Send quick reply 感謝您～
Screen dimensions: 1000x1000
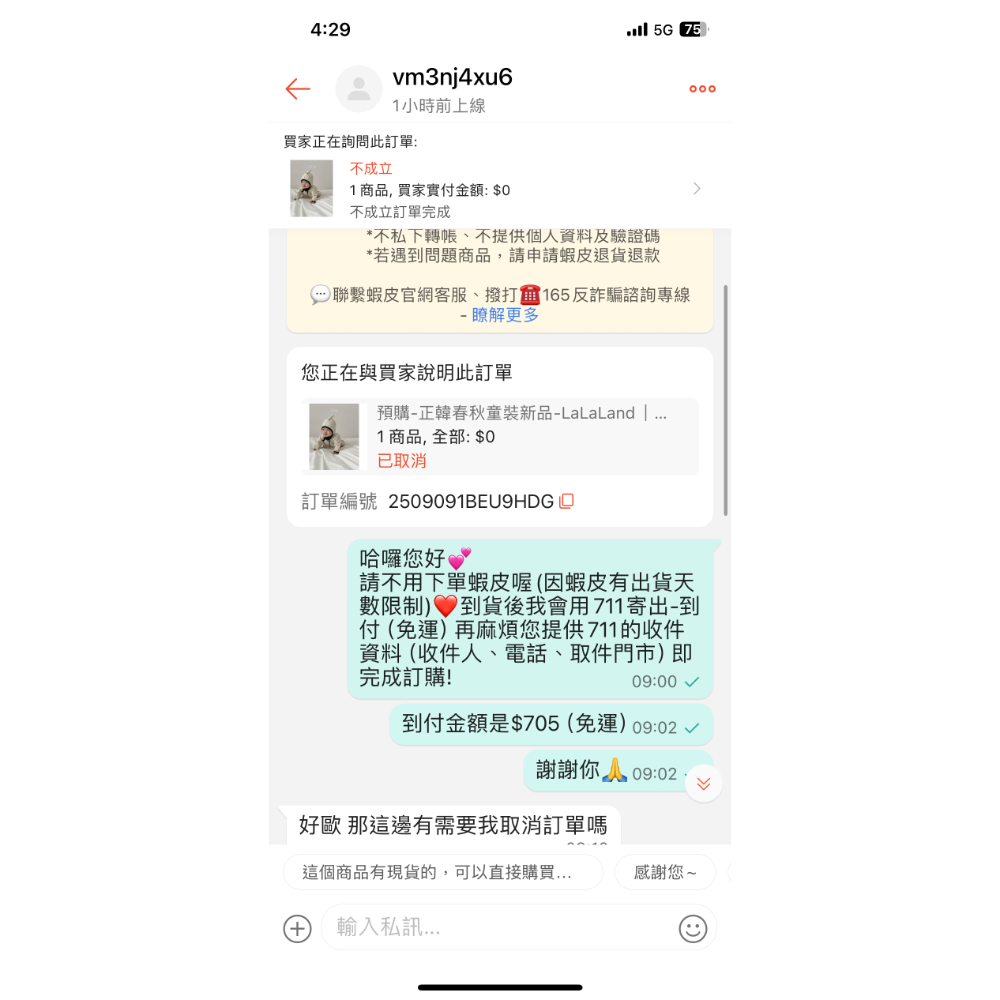[x=664, y=872]
